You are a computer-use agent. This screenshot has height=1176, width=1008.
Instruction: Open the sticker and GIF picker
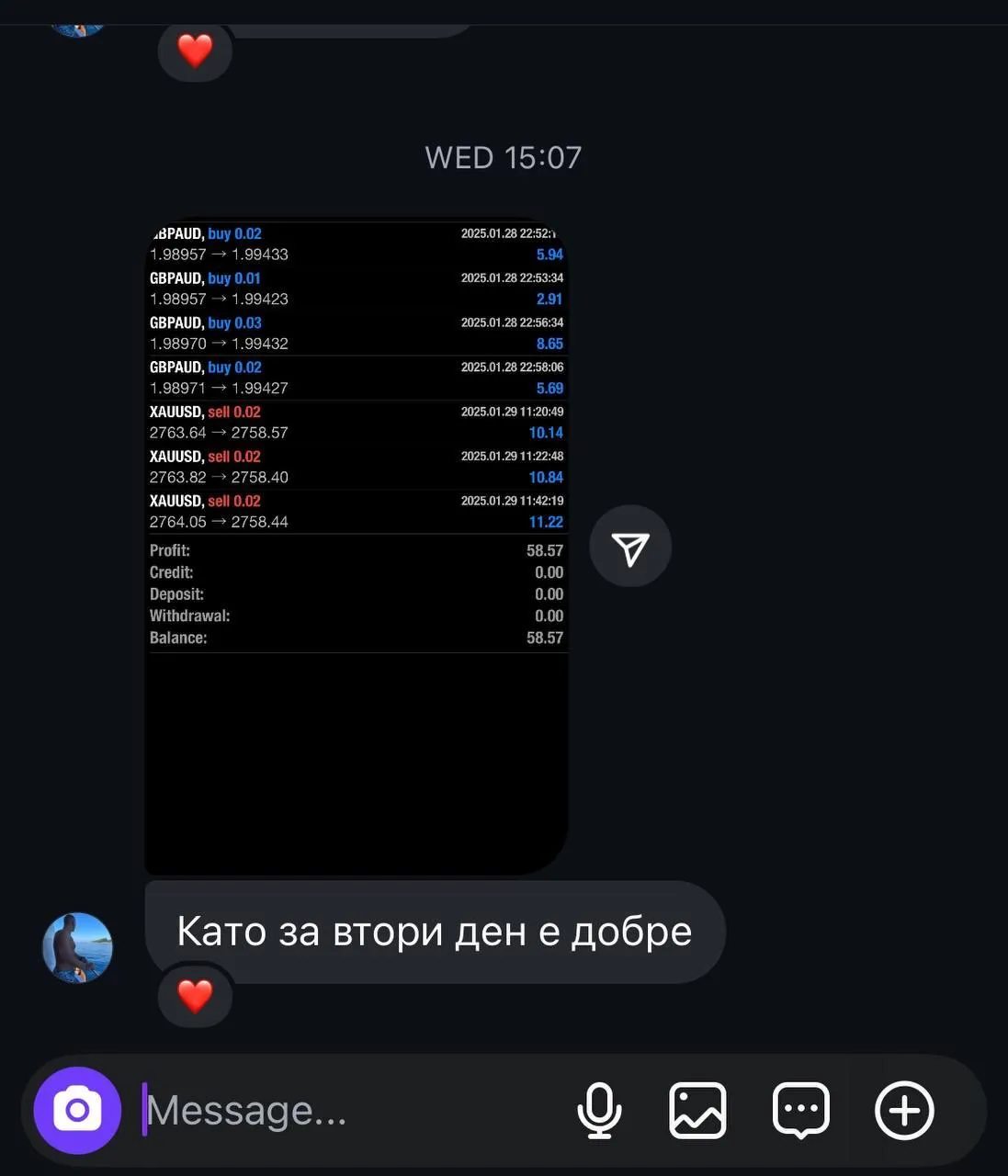pos(801,1111)
